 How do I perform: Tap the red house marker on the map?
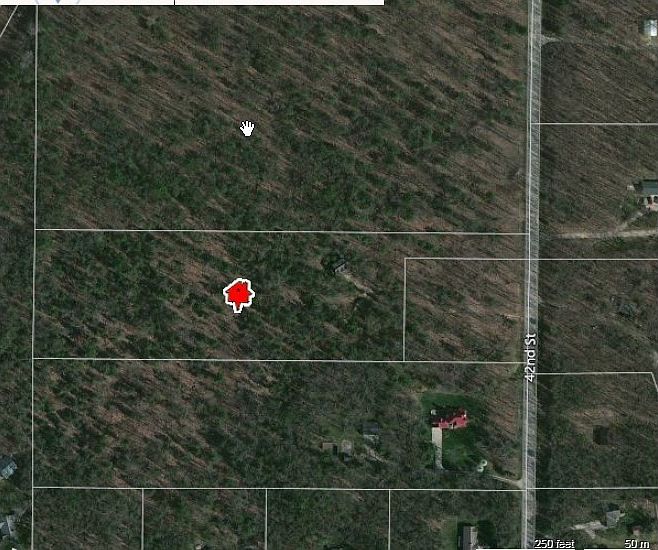[x=238, y=295]
